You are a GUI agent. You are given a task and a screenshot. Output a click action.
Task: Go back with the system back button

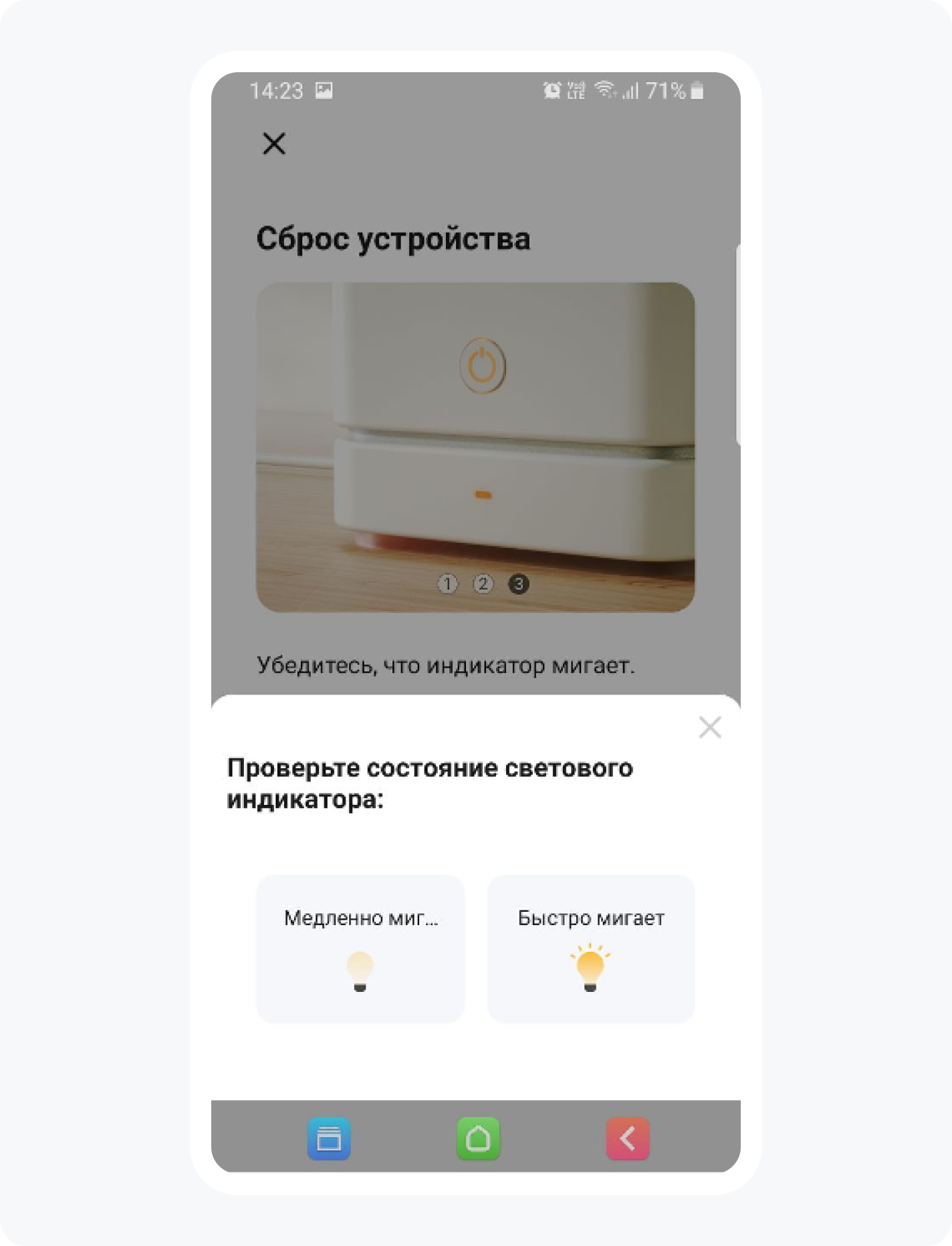(627, 1138)
